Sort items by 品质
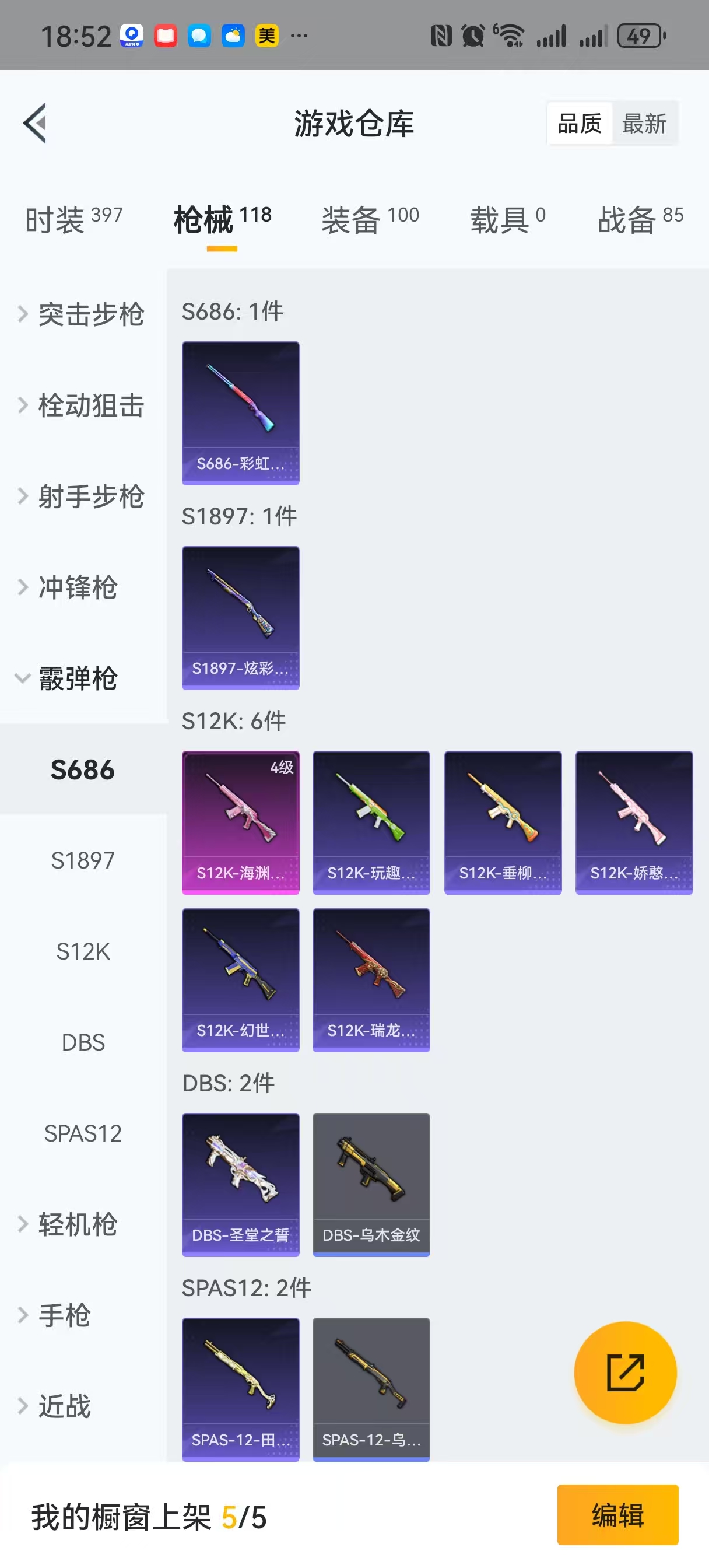 click(x=579, y=124)
